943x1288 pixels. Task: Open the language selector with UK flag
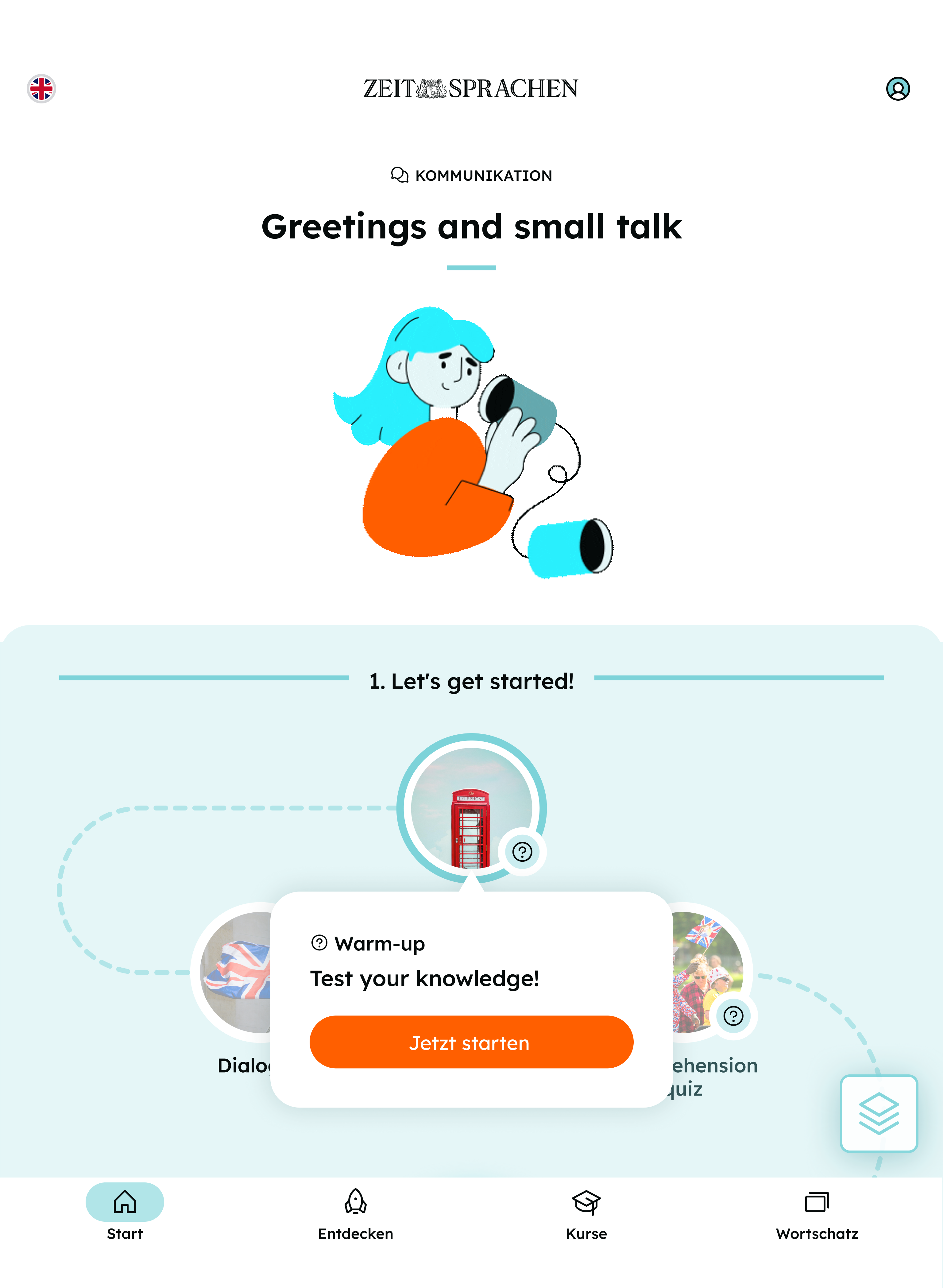41,88
